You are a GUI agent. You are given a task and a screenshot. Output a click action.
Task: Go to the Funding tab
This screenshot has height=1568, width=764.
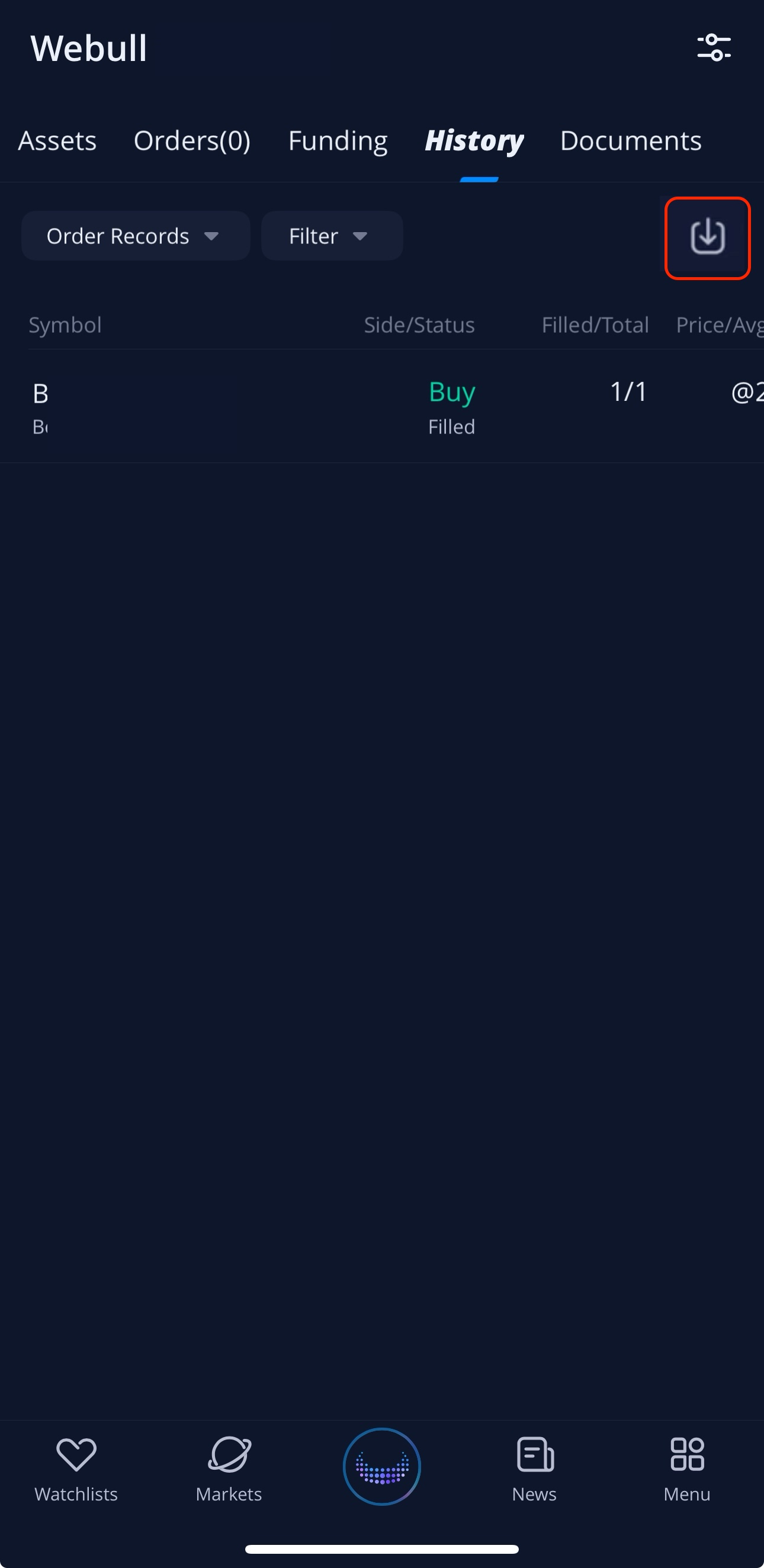coord(337,141)
